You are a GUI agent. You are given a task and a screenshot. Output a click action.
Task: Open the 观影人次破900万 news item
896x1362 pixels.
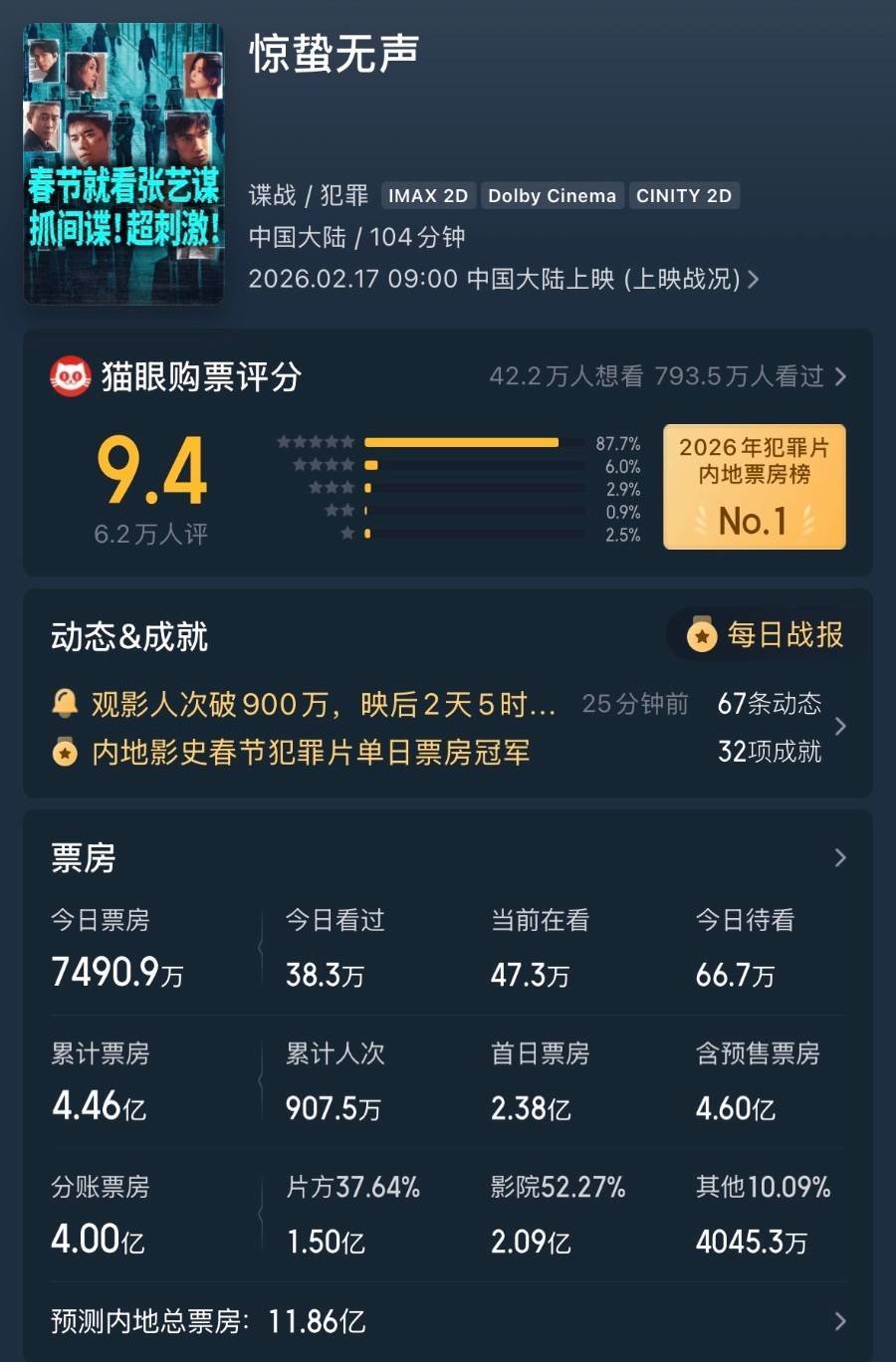click(323, 704)
